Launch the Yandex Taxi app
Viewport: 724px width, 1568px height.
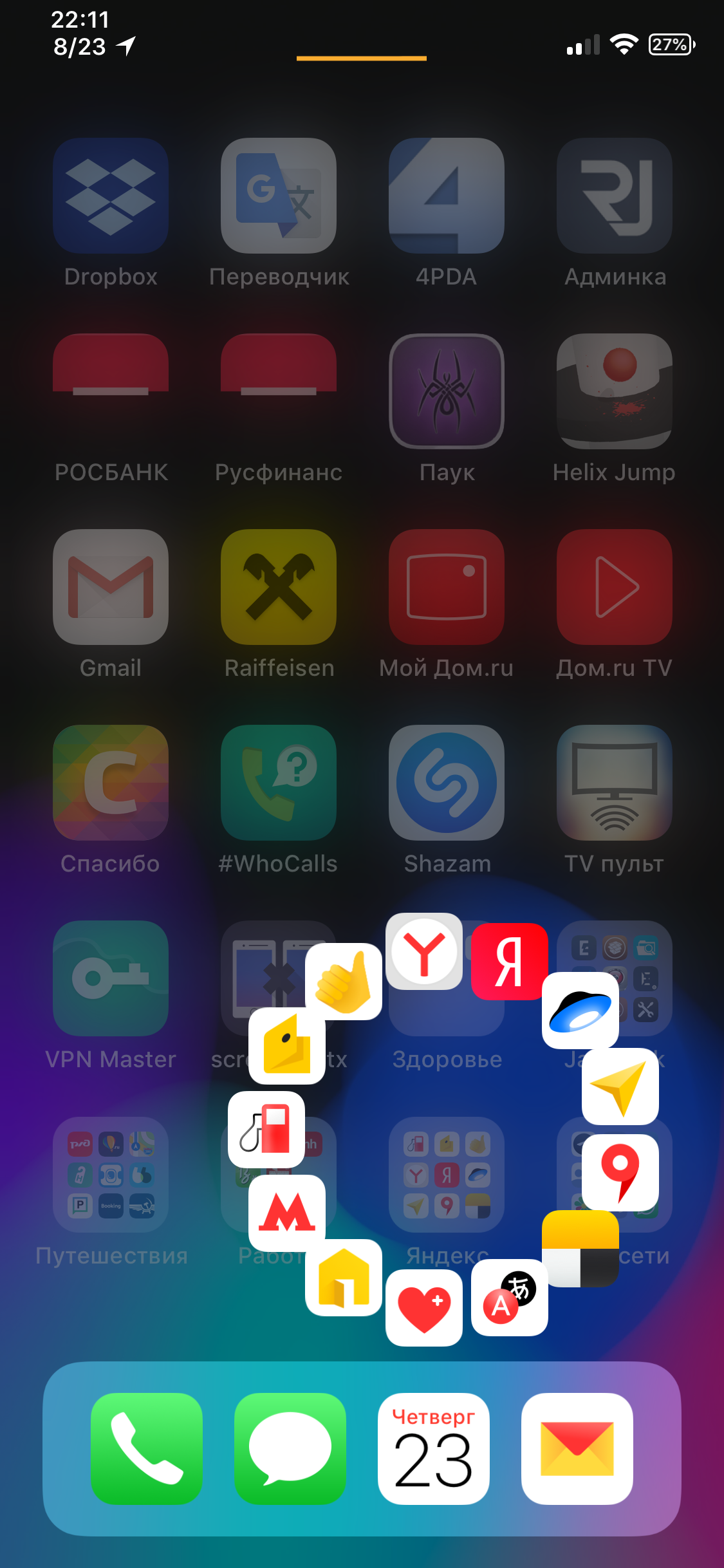point(580,1249)
